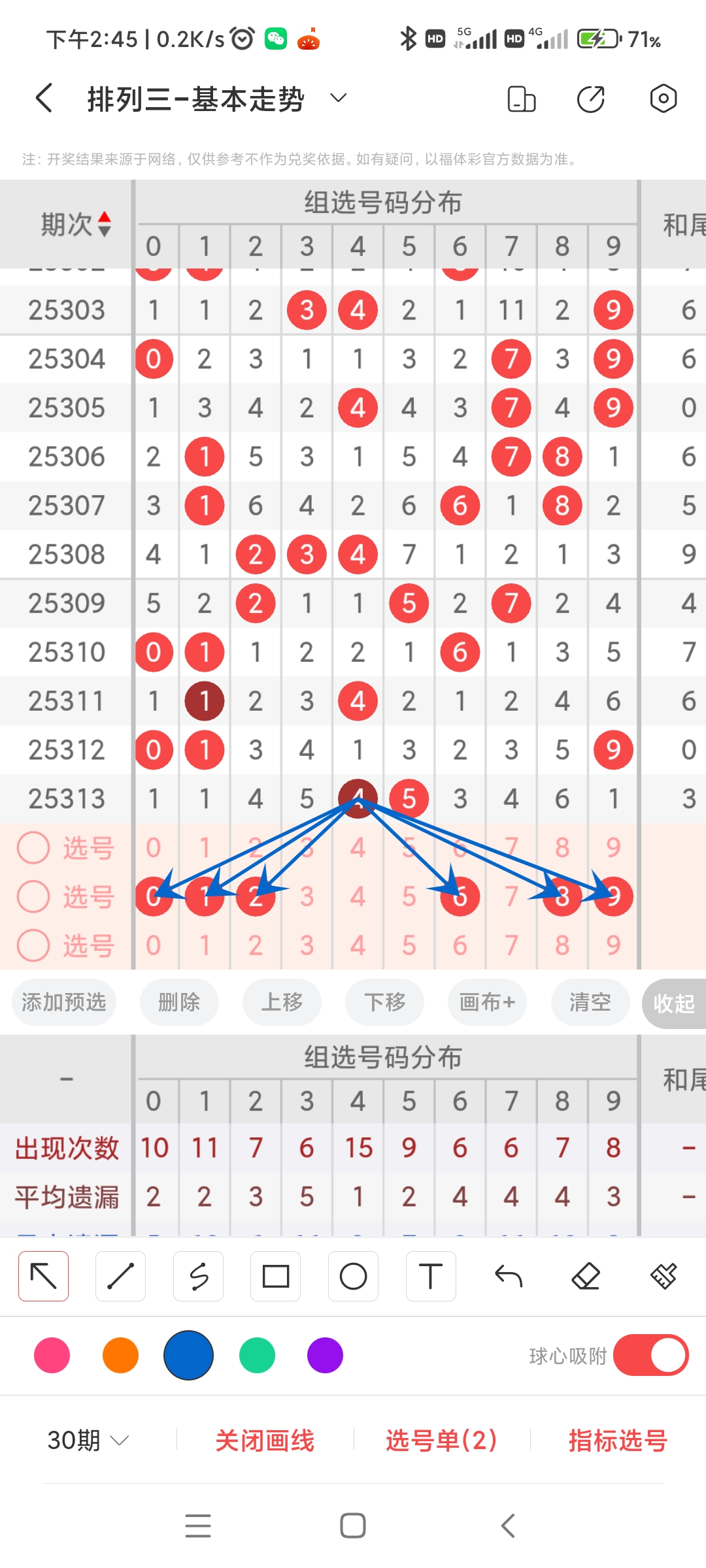Select the circle drawing tool
The height and width of the screenshot is (1568, 706).
click(x=353, y=1275)
